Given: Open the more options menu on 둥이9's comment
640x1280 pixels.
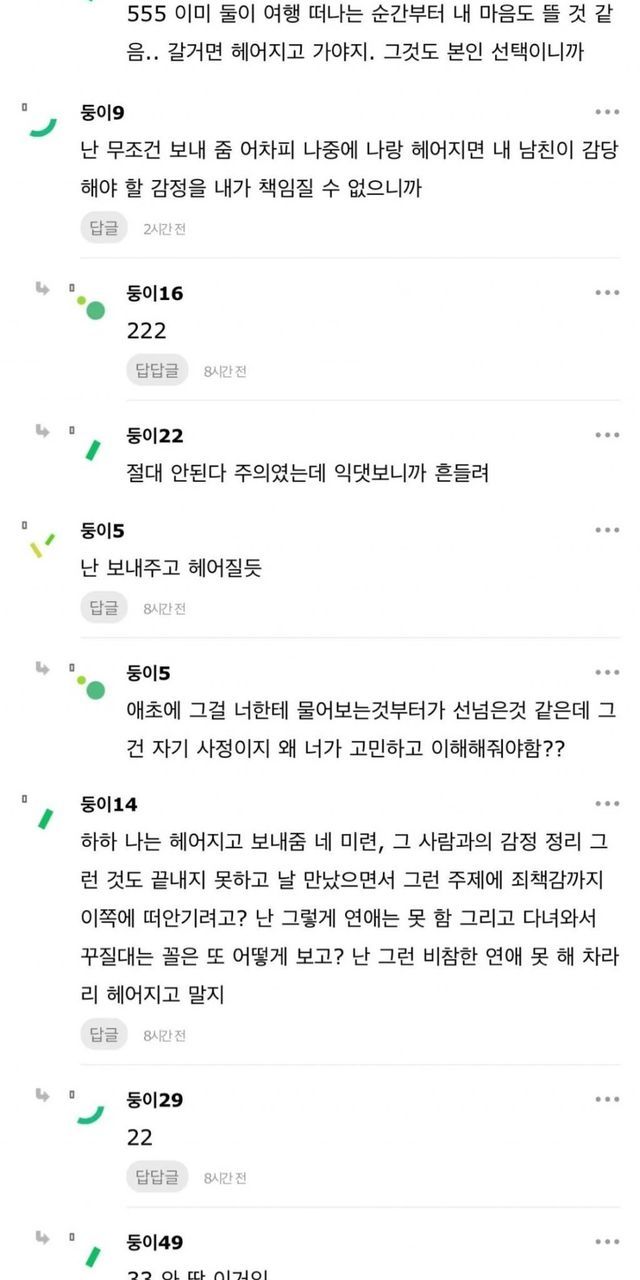Looking at the screenshot, I should click(607, 112).
